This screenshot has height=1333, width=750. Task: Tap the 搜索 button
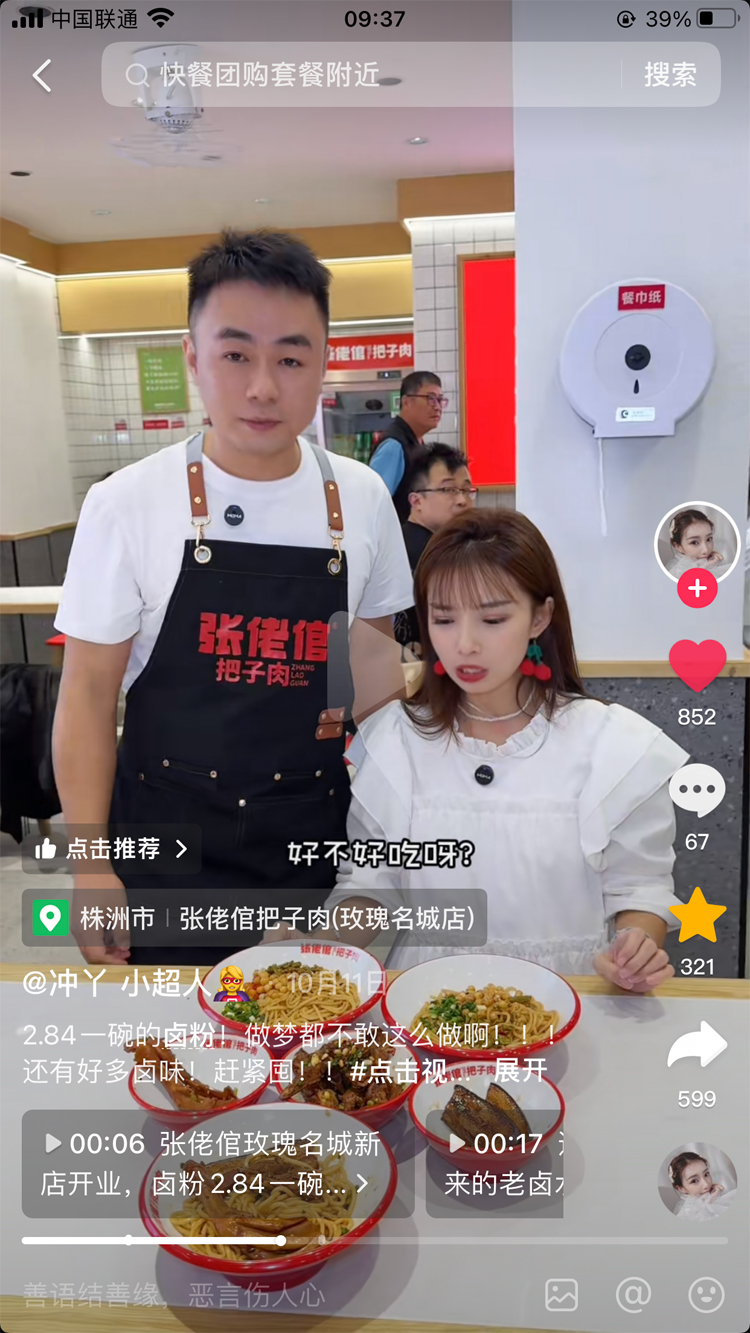(x=670, y=75)
